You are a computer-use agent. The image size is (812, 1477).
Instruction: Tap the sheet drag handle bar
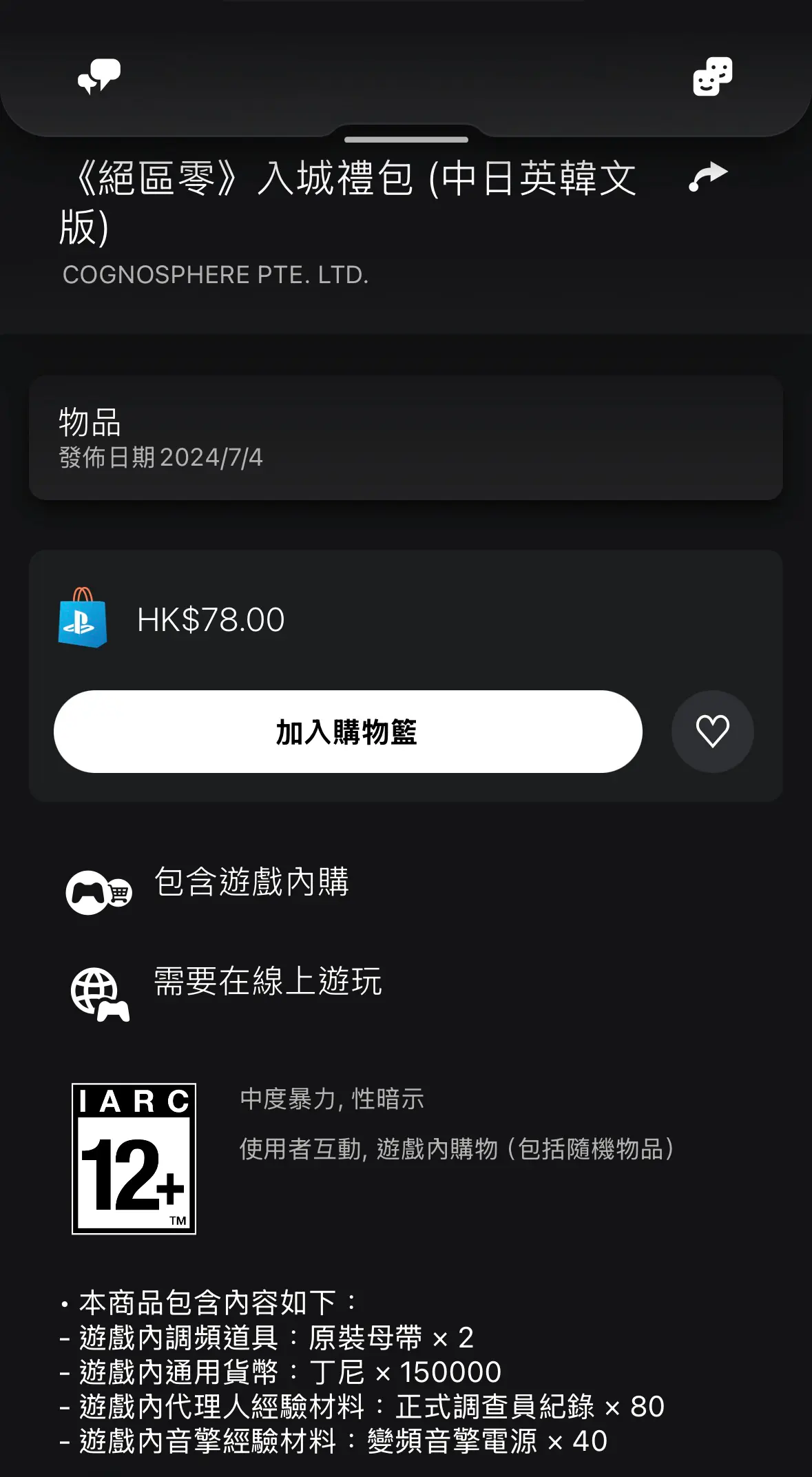click(x=406, y=139)
